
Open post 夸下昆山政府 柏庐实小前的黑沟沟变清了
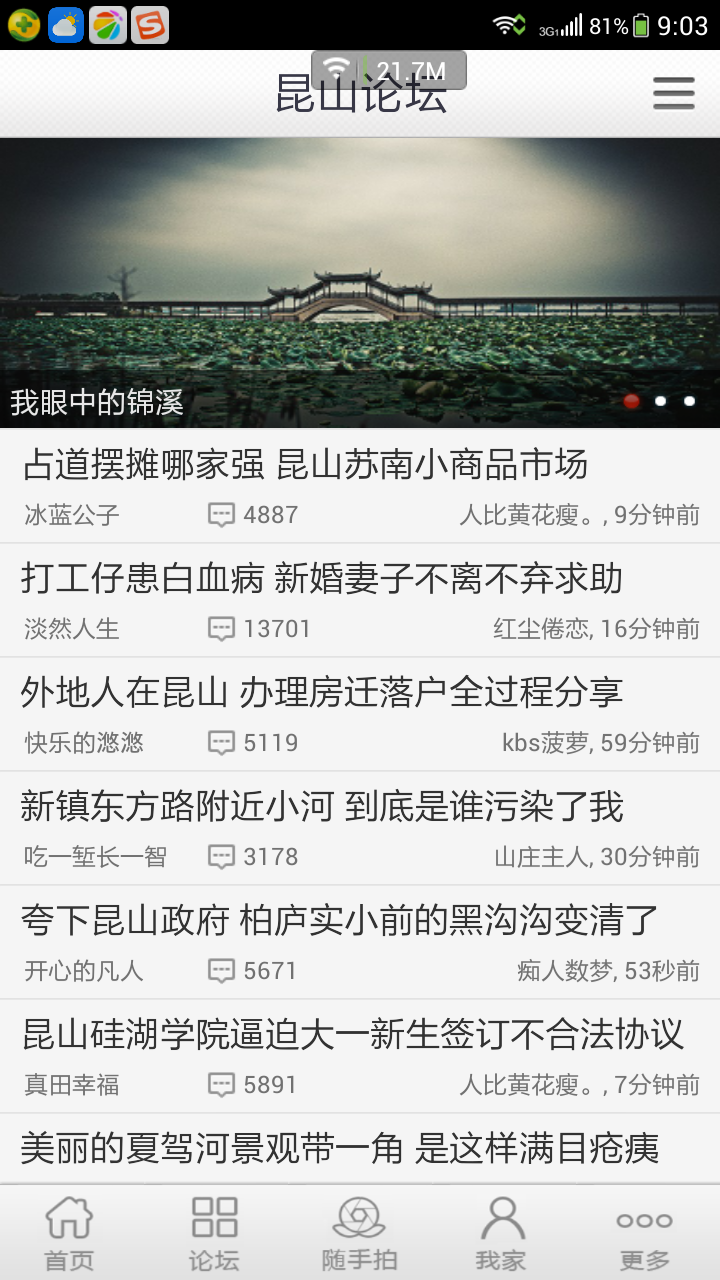click(x=360, y=942)
